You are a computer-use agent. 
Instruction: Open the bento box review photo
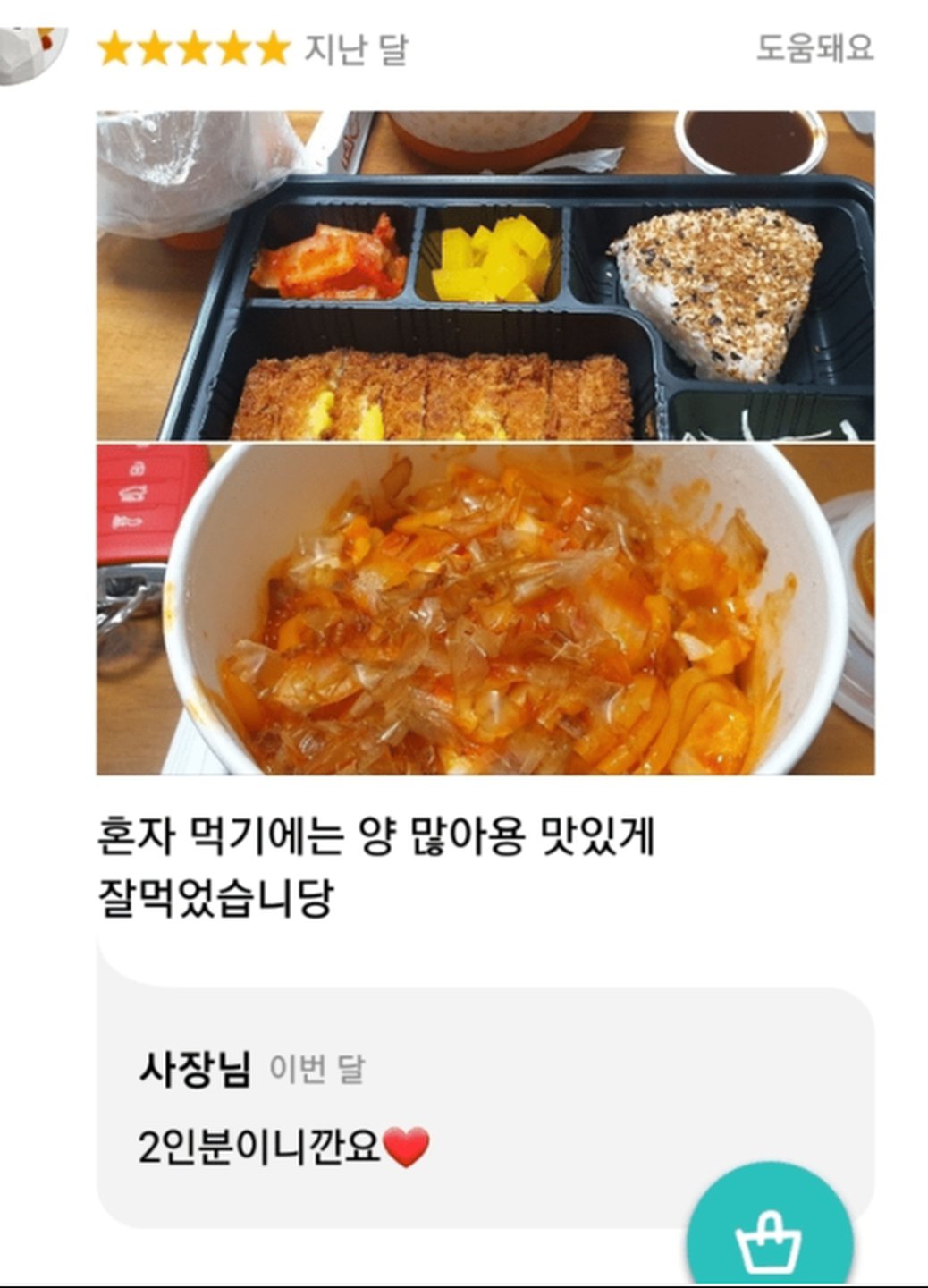(485, 275)
